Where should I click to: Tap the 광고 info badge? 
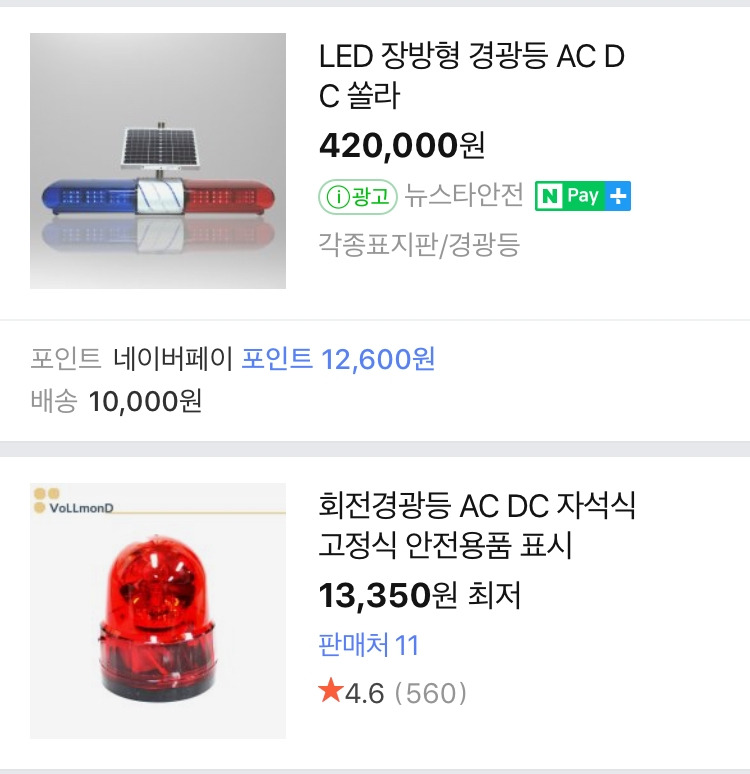(358, 197)
